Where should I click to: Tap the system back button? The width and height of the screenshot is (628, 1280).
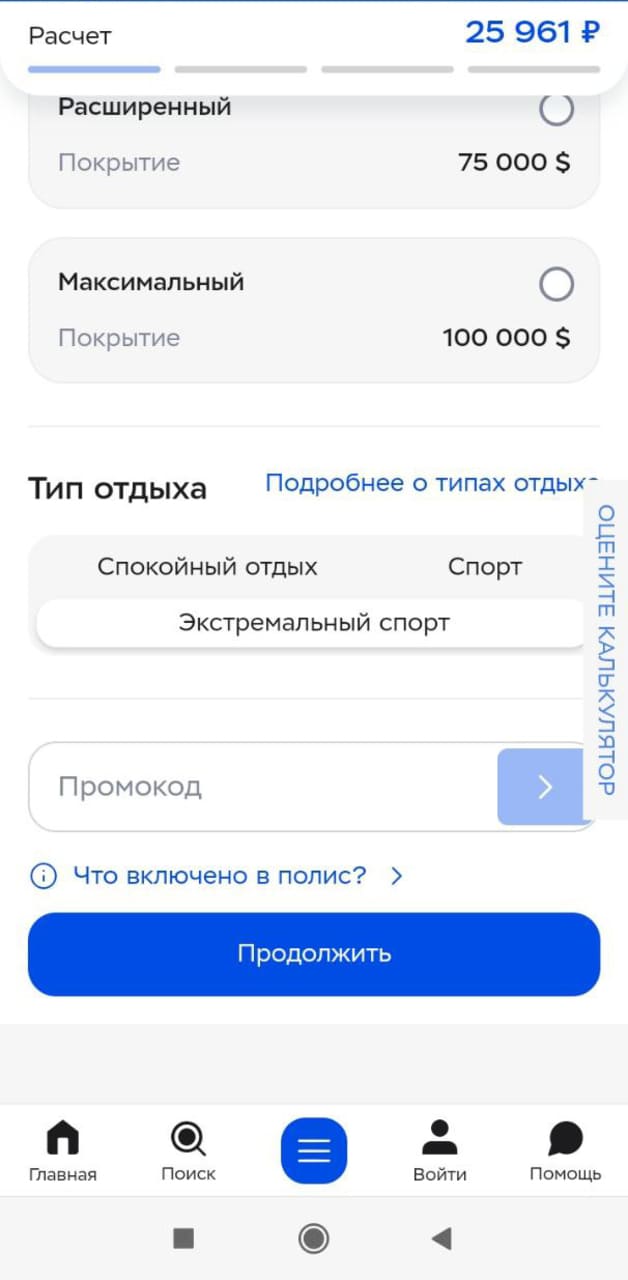point(441,1239)
